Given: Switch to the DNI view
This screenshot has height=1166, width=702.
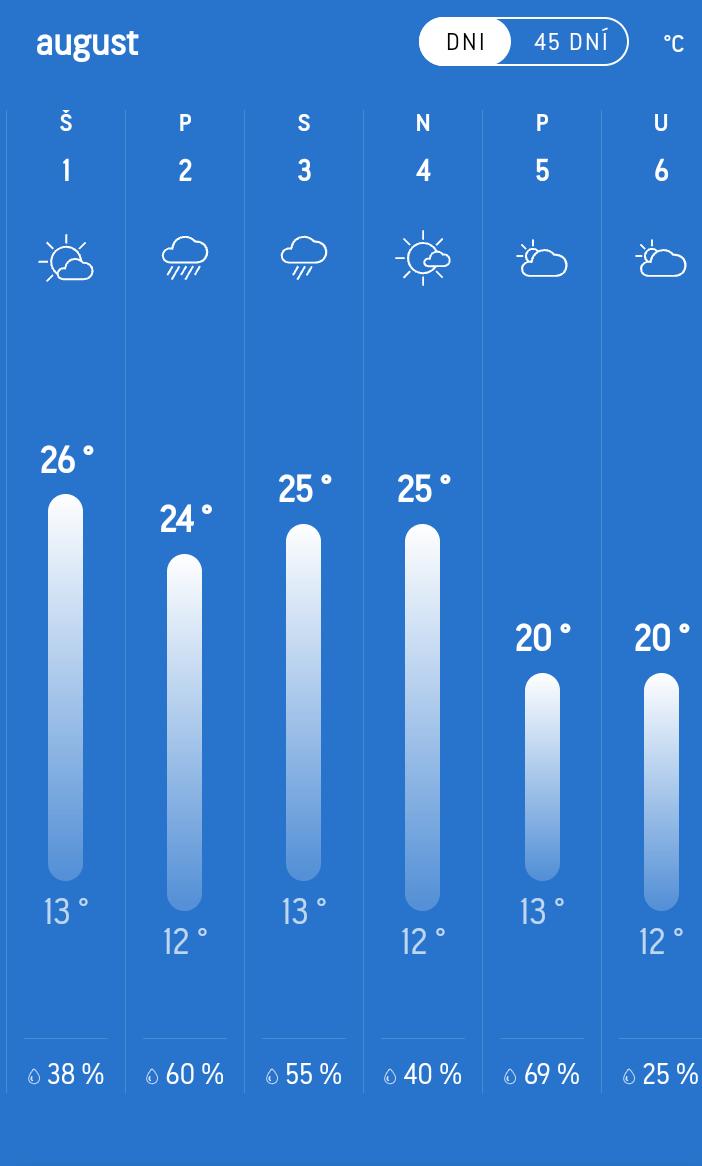Looking at the screenshot, I should (x=465, y=42).
